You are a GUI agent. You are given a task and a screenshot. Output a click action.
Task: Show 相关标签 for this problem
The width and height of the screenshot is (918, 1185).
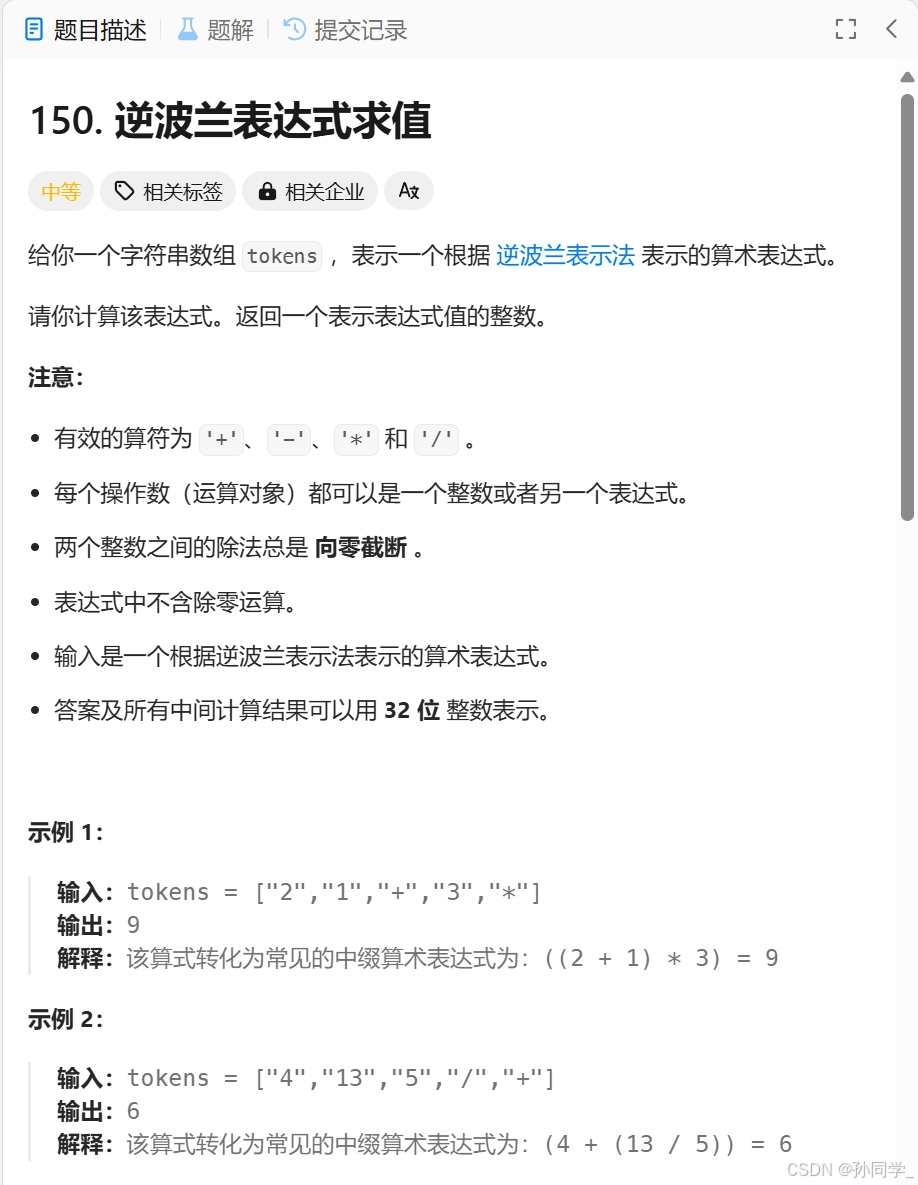(x=168, y=192)
